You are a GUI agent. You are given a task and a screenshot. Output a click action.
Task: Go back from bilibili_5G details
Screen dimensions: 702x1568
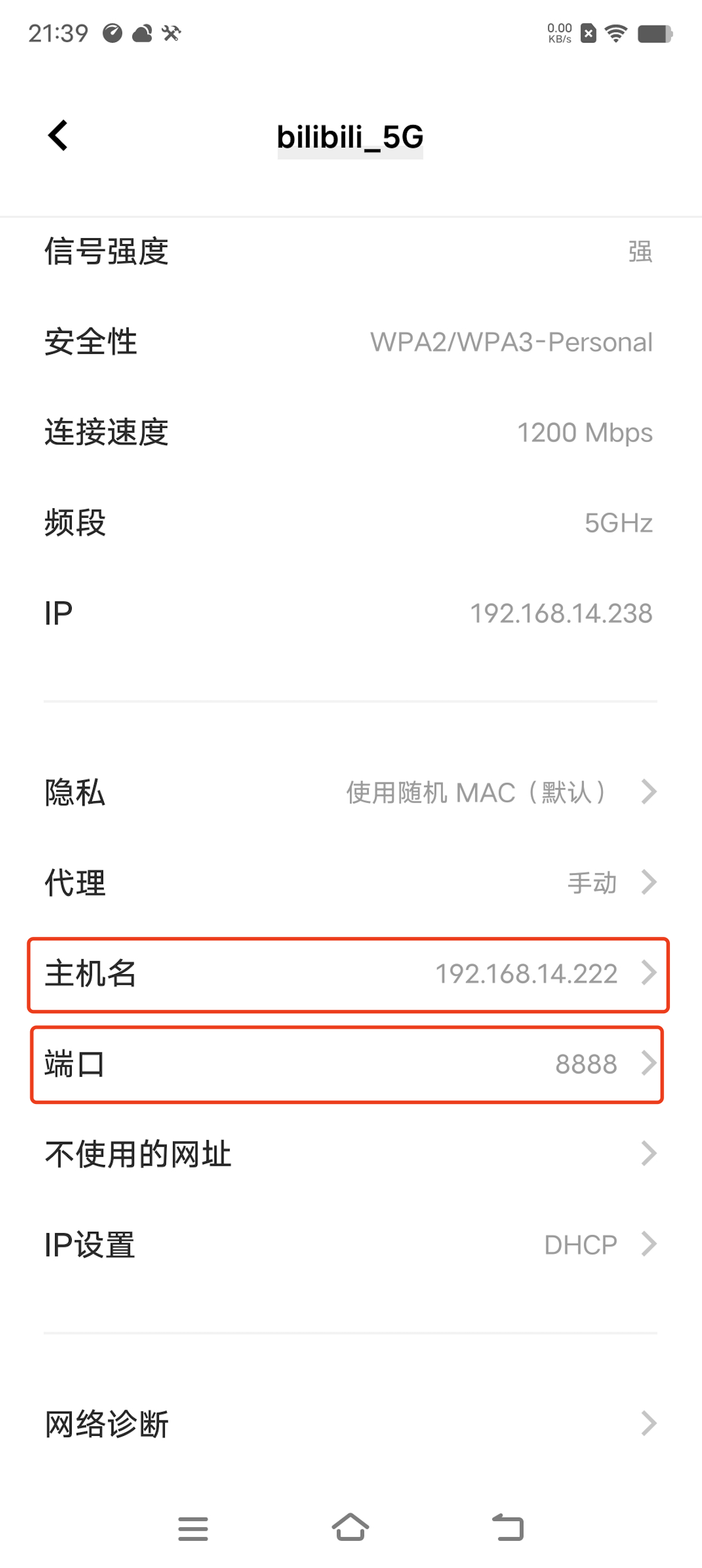click(x=59, y=135)
